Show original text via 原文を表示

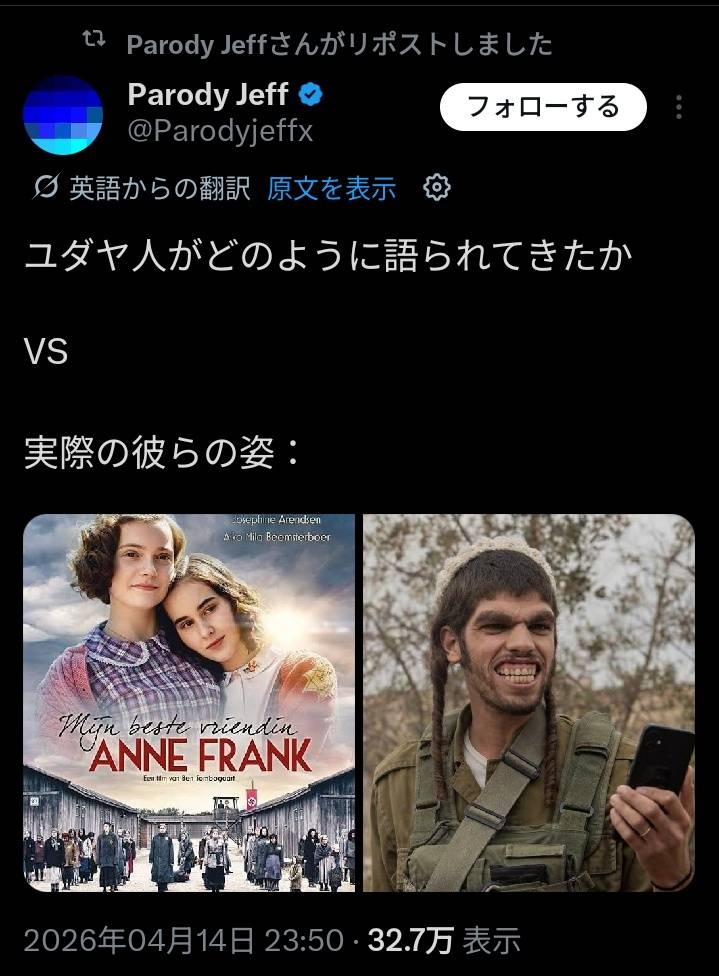331,188
